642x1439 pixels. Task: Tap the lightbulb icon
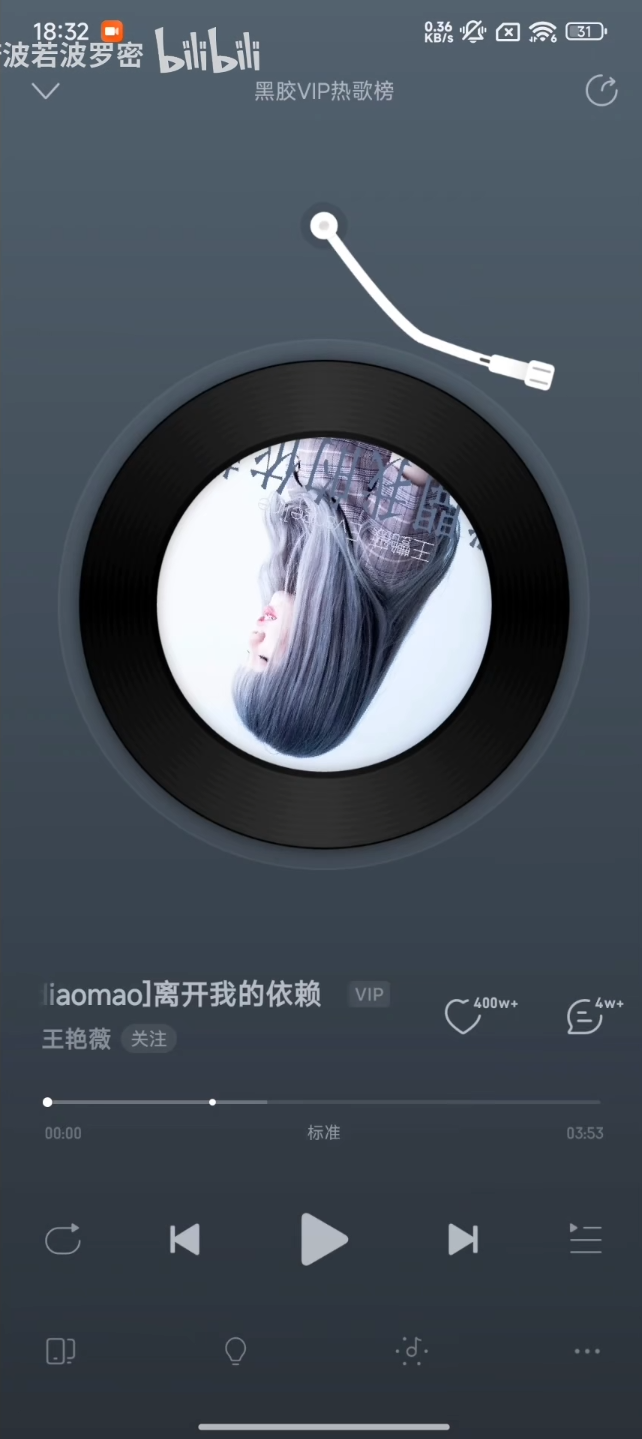tap(235, 1351)
